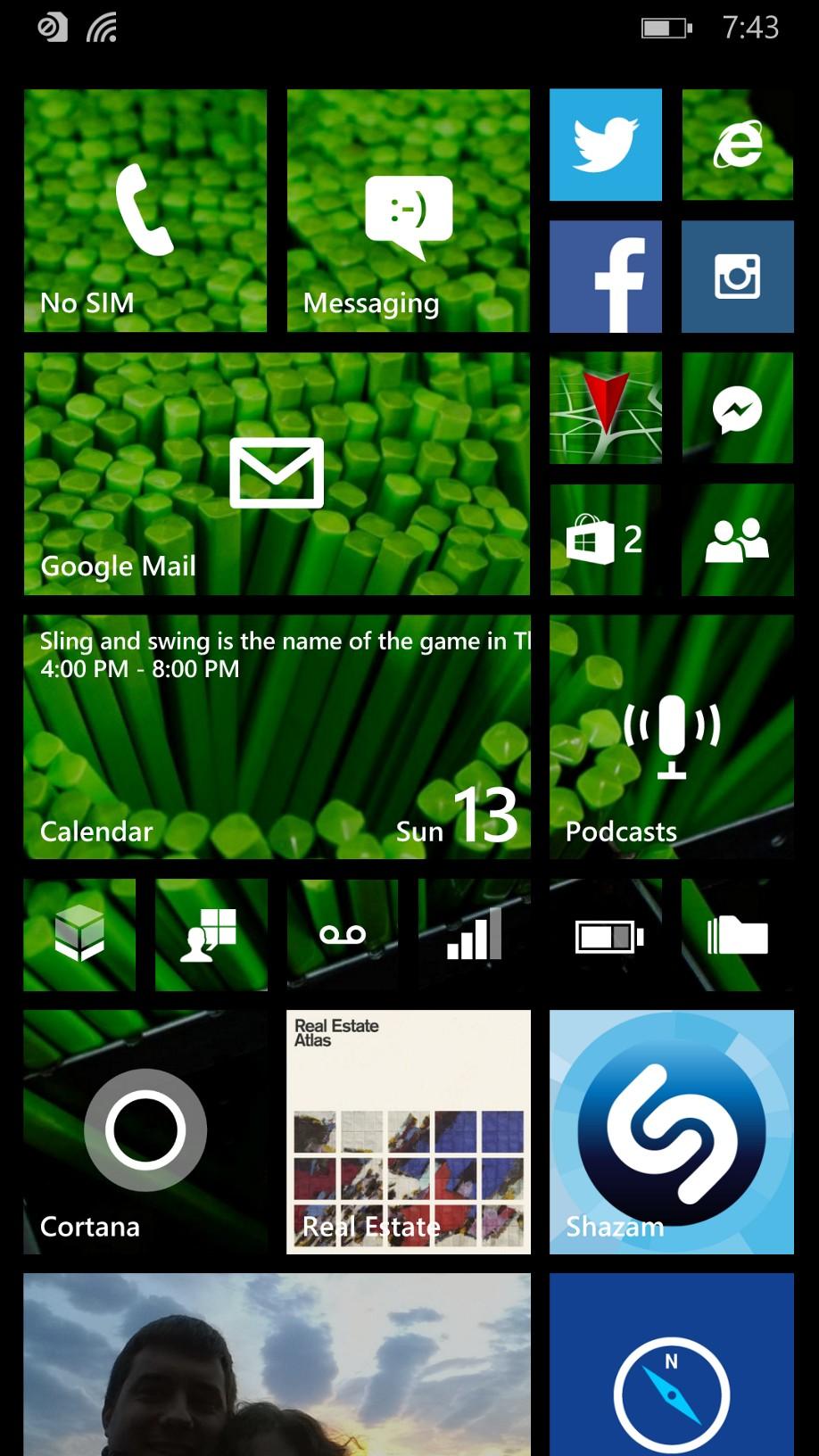Launch Twitter from its tile
This screenshot has height=1456, width=819.
pos(606,145)
